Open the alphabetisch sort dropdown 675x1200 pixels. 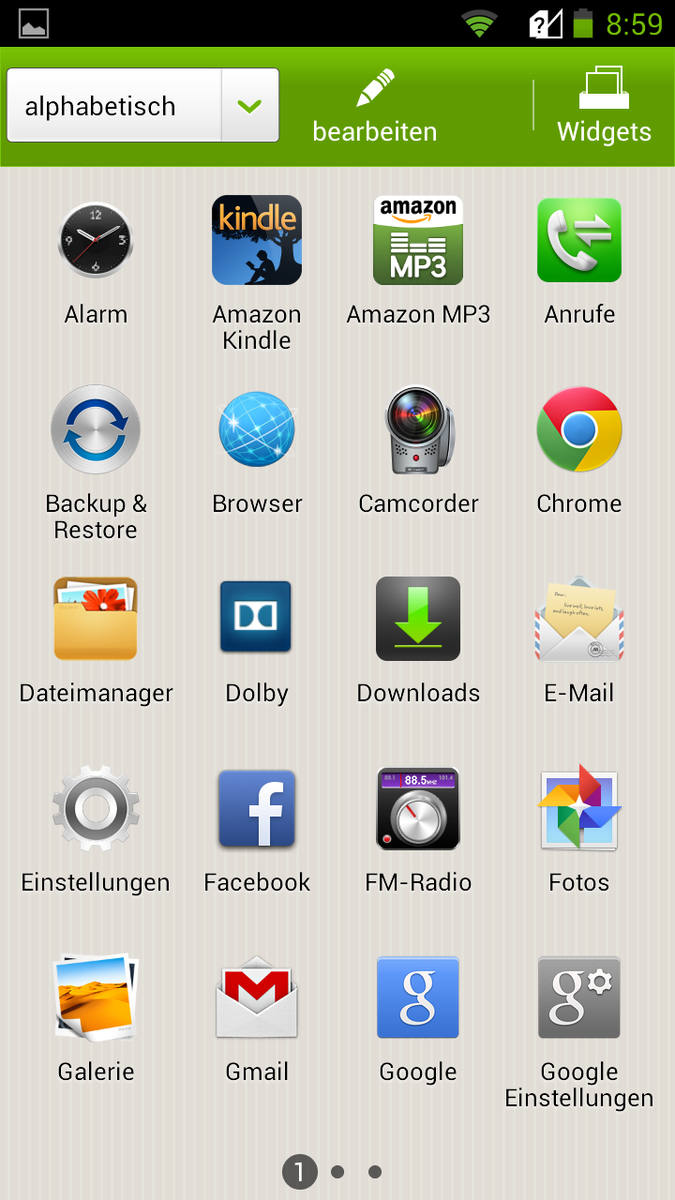[142, 106]
